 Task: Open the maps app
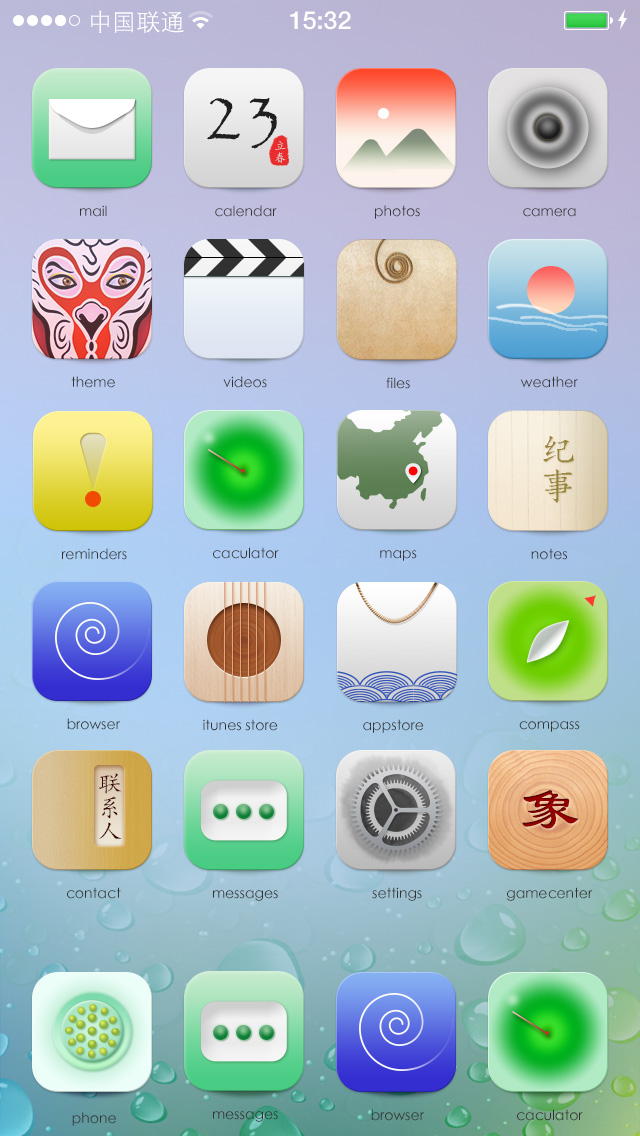point(396,470)
